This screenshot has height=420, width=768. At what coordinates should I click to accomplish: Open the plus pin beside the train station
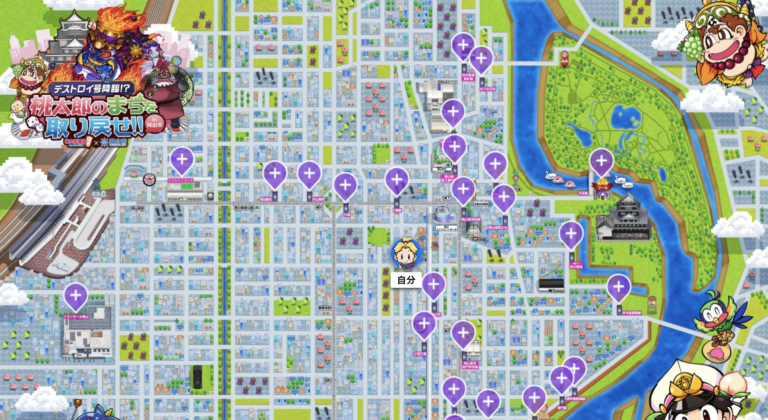pyautogui.click(x=181, y=159)
